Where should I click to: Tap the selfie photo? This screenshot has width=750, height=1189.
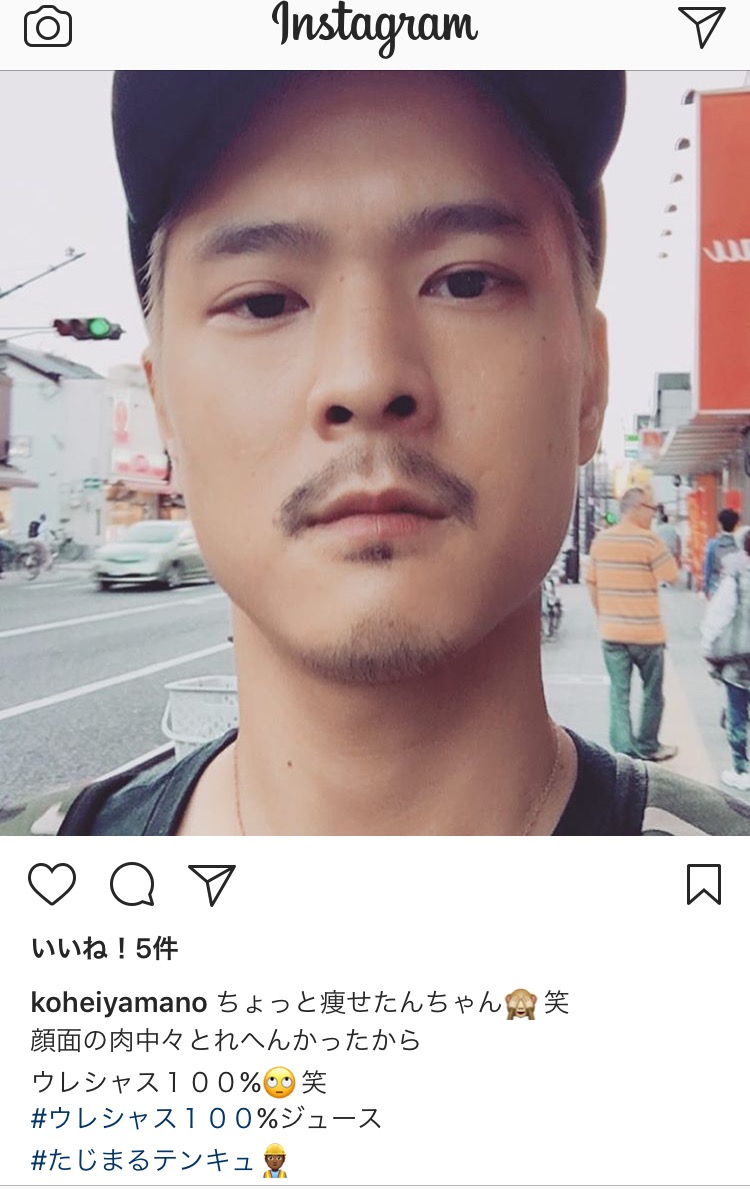coord(375,450)
